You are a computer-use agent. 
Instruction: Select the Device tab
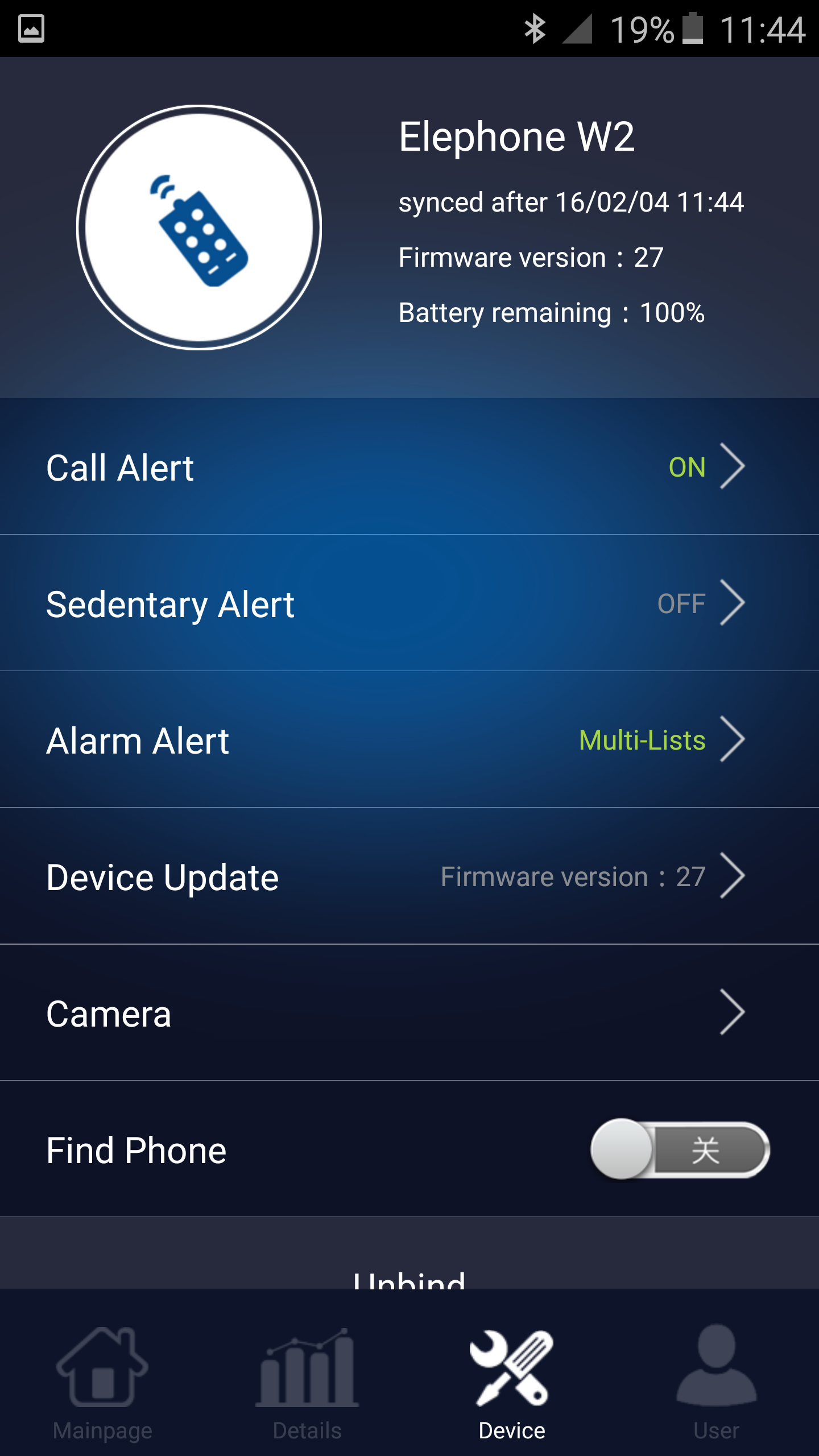point(512,1382)
